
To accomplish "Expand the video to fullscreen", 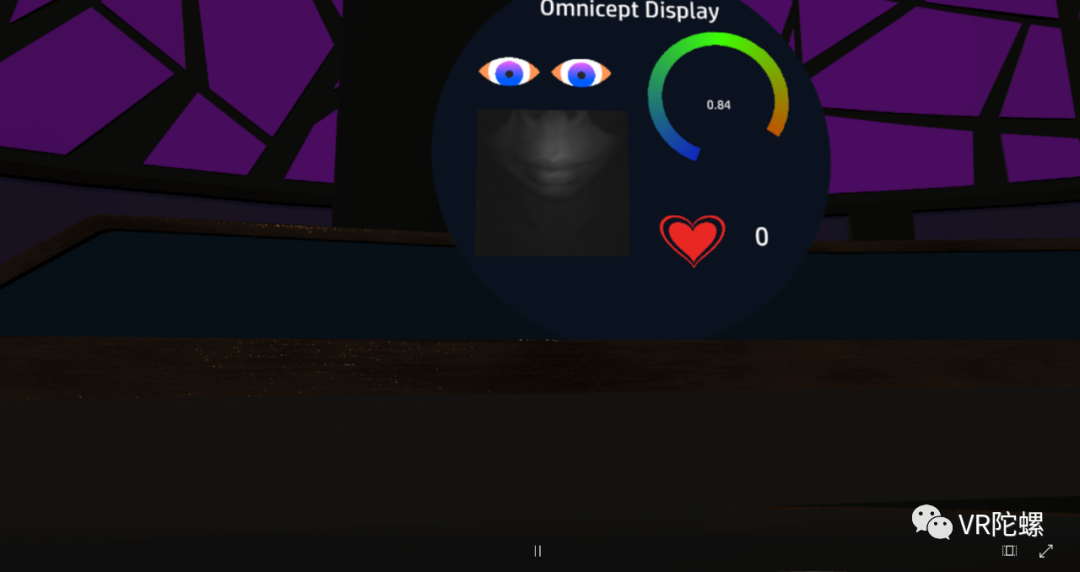I will click(x=1046, y=551).
